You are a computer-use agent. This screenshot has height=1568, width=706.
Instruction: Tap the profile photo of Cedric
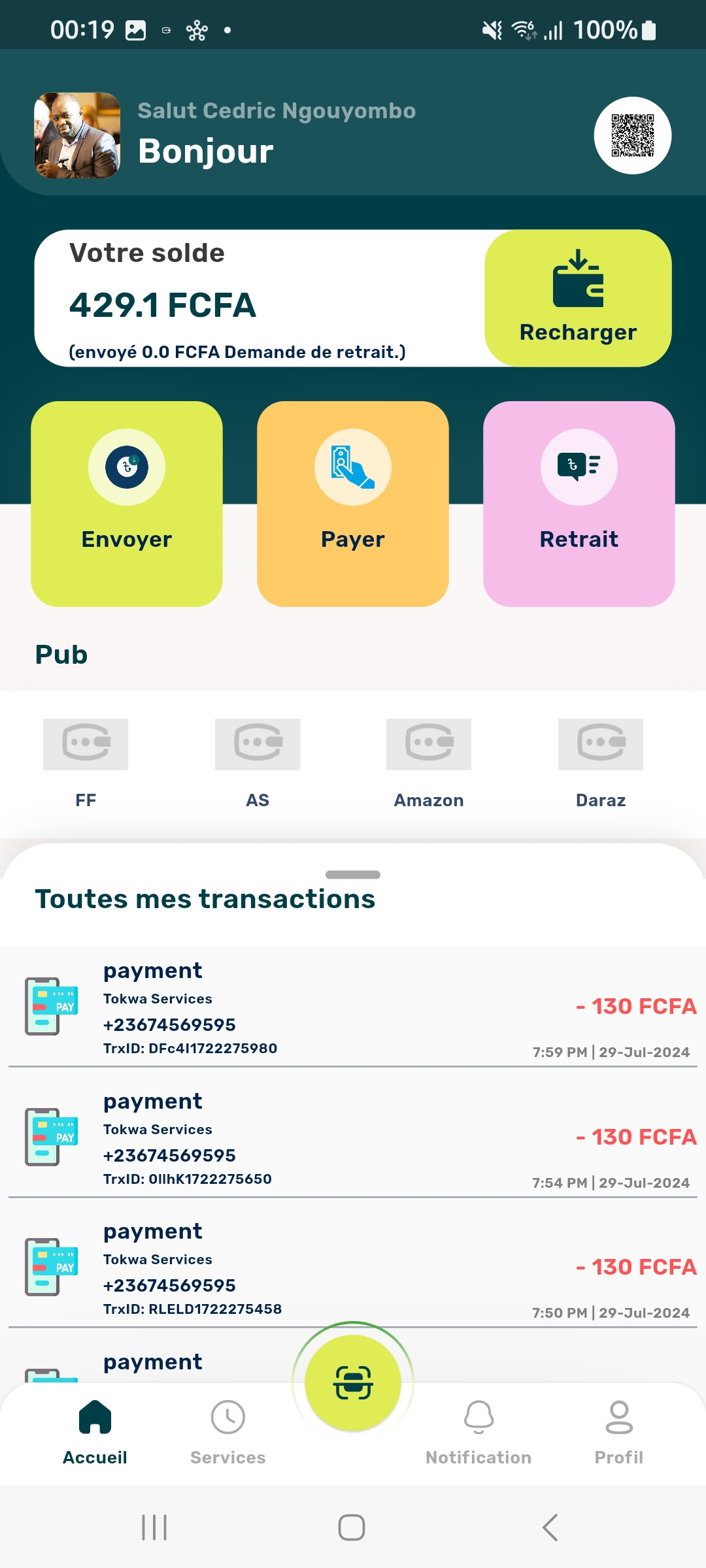(x=77, y=136)
